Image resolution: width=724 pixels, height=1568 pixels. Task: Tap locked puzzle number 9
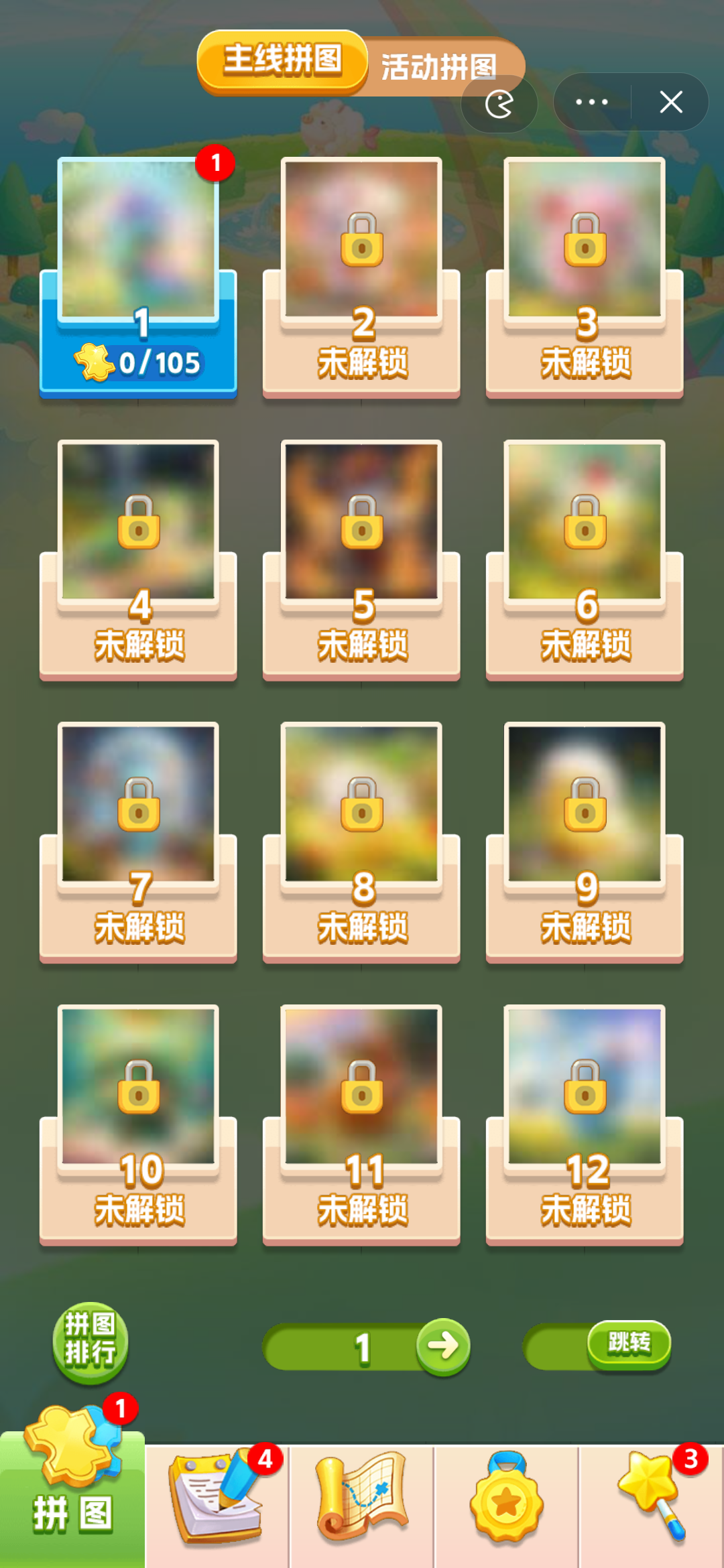click(x=585, y=842)
